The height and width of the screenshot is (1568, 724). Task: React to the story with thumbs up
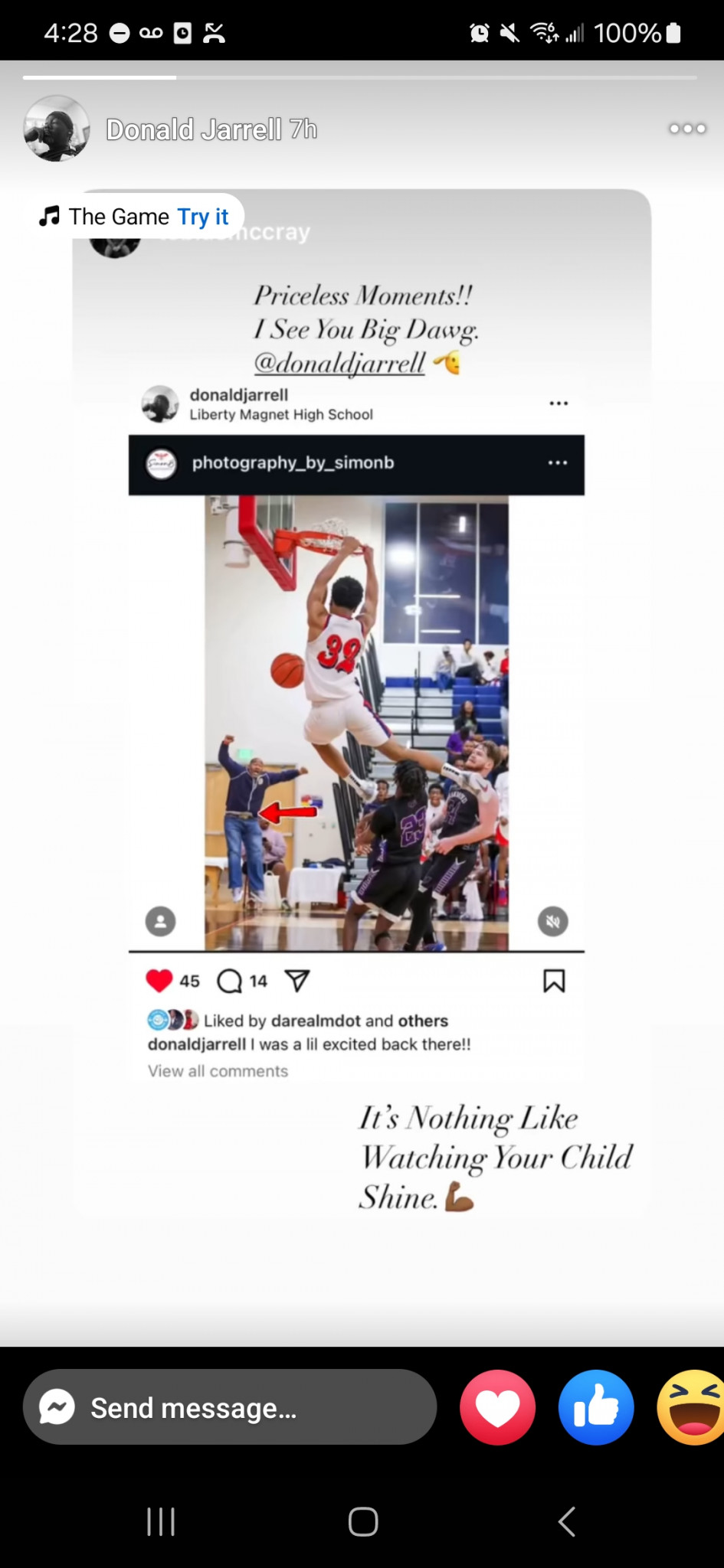click(596, 1407)
